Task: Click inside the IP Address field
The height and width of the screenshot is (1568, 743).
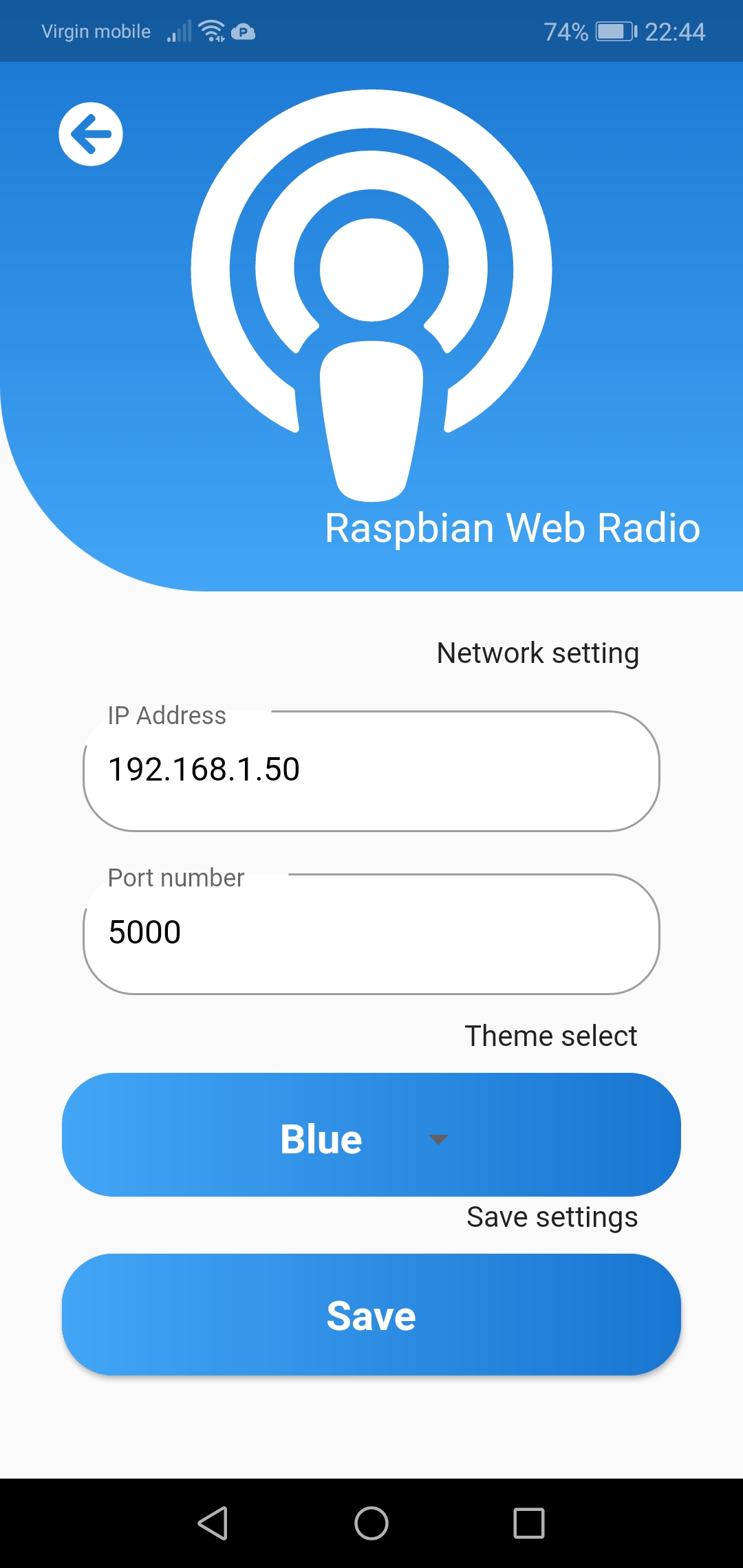Action: tap(371, 770)
